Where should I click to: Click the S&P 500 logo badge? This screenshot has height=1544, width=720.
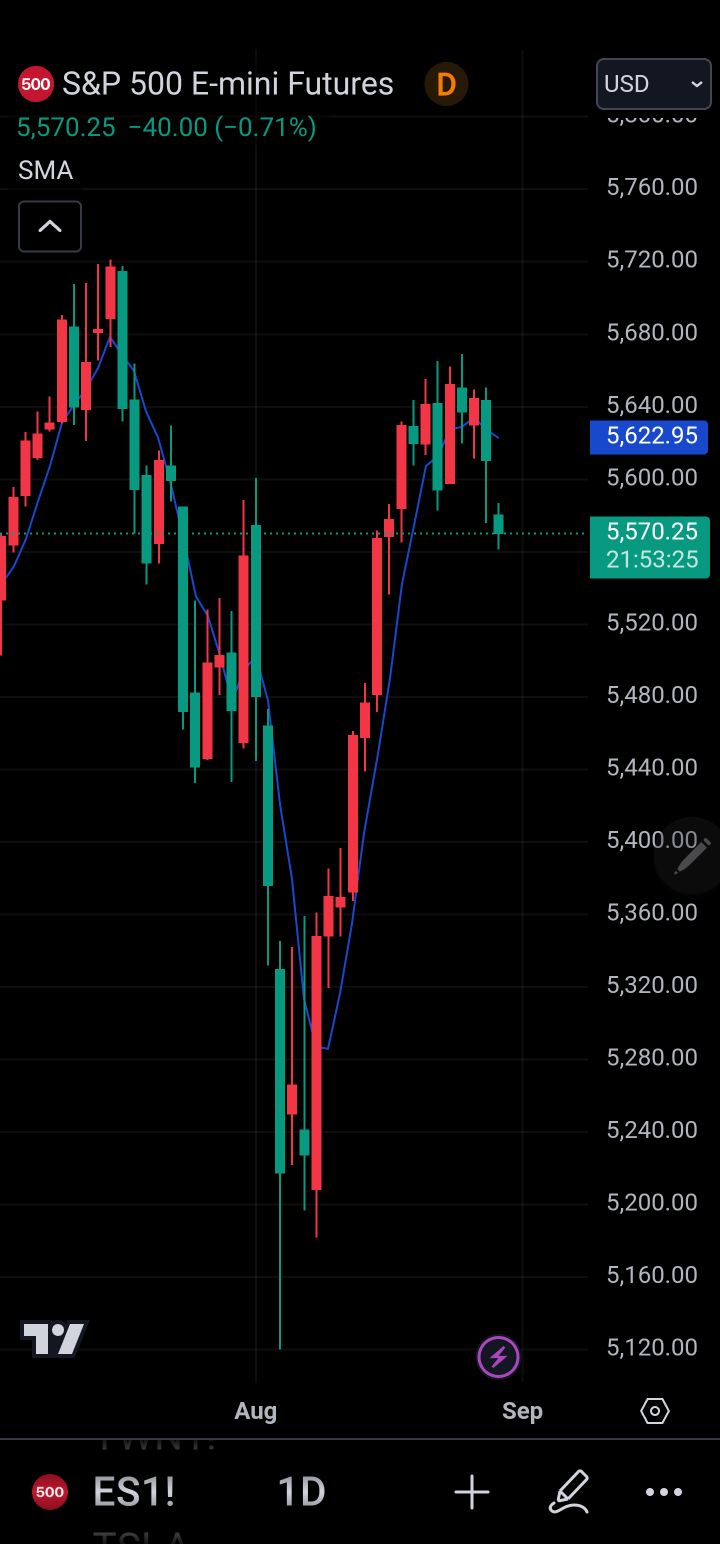click(35, 84)
